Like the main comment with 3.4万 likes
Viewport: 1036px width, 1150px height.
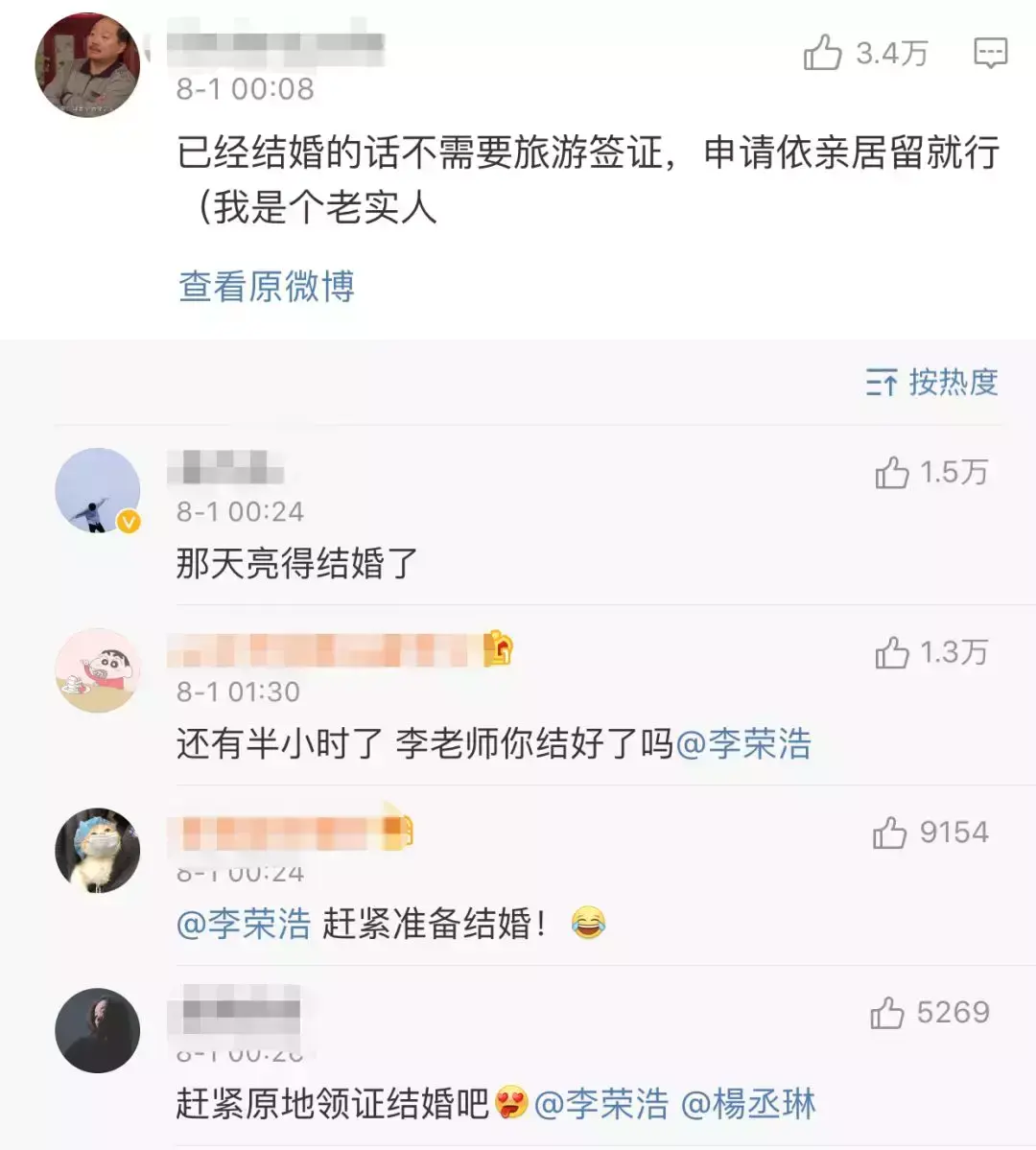click(823, 53)
